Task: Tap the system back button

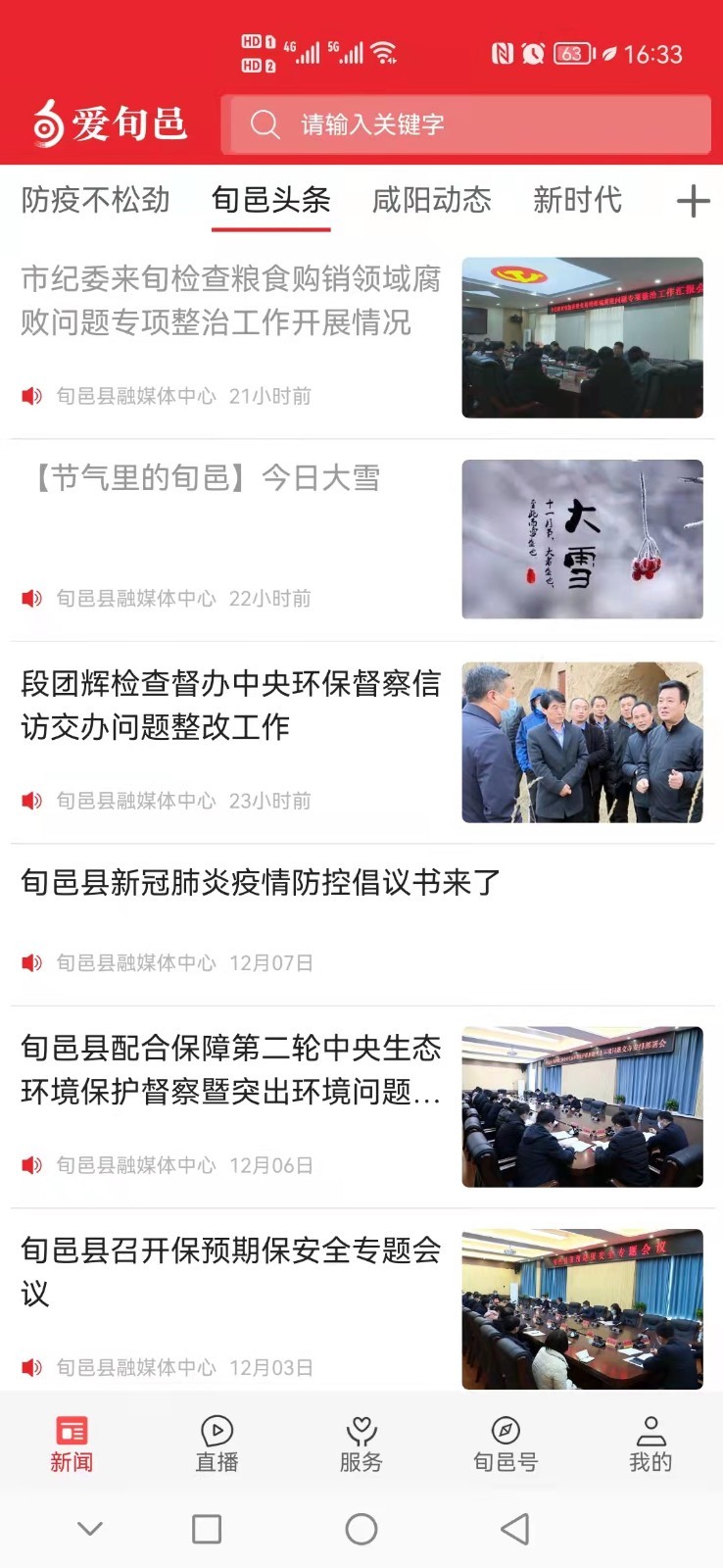Action: (x=514, y=1529)
